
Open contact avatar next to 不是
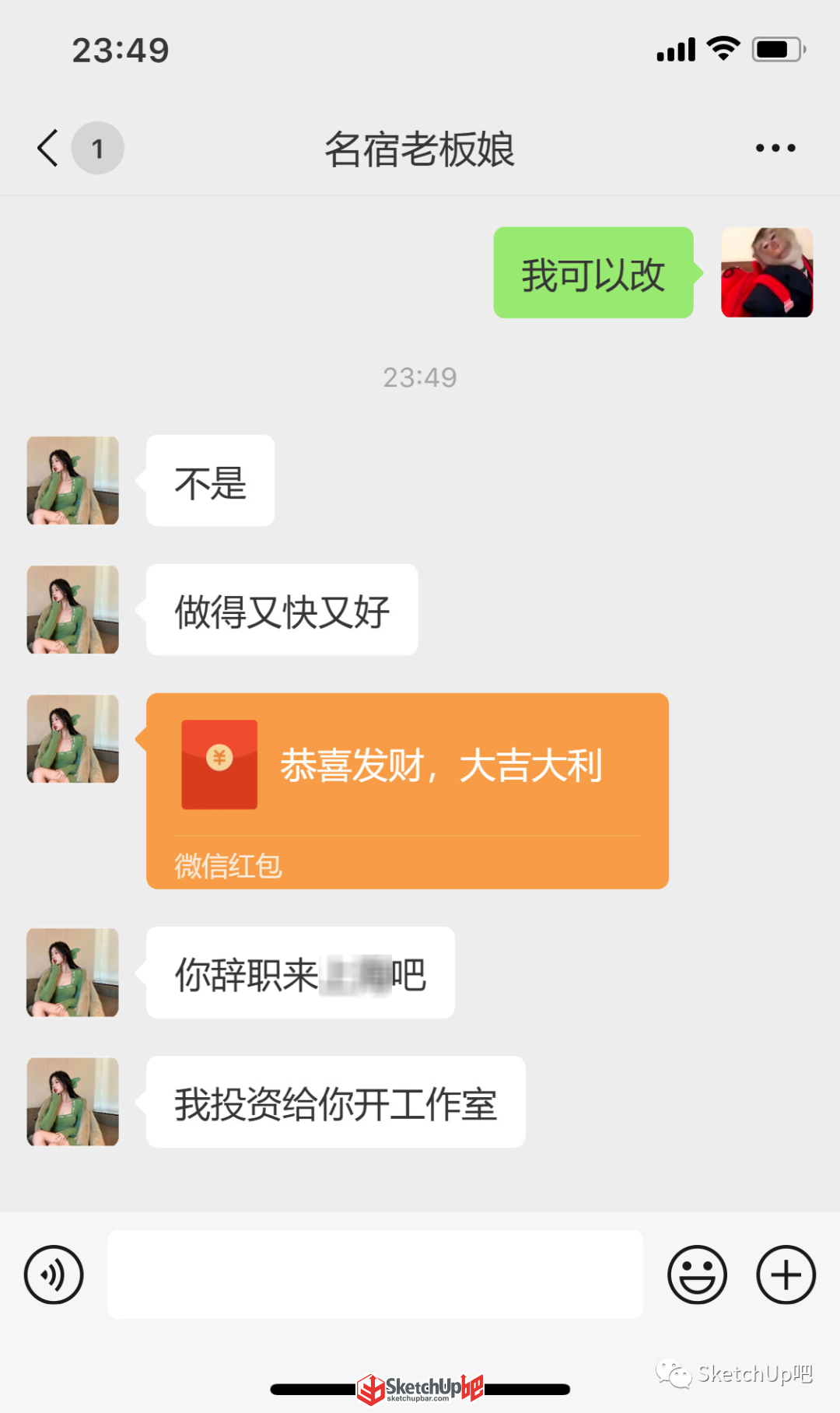pos(73,480)
